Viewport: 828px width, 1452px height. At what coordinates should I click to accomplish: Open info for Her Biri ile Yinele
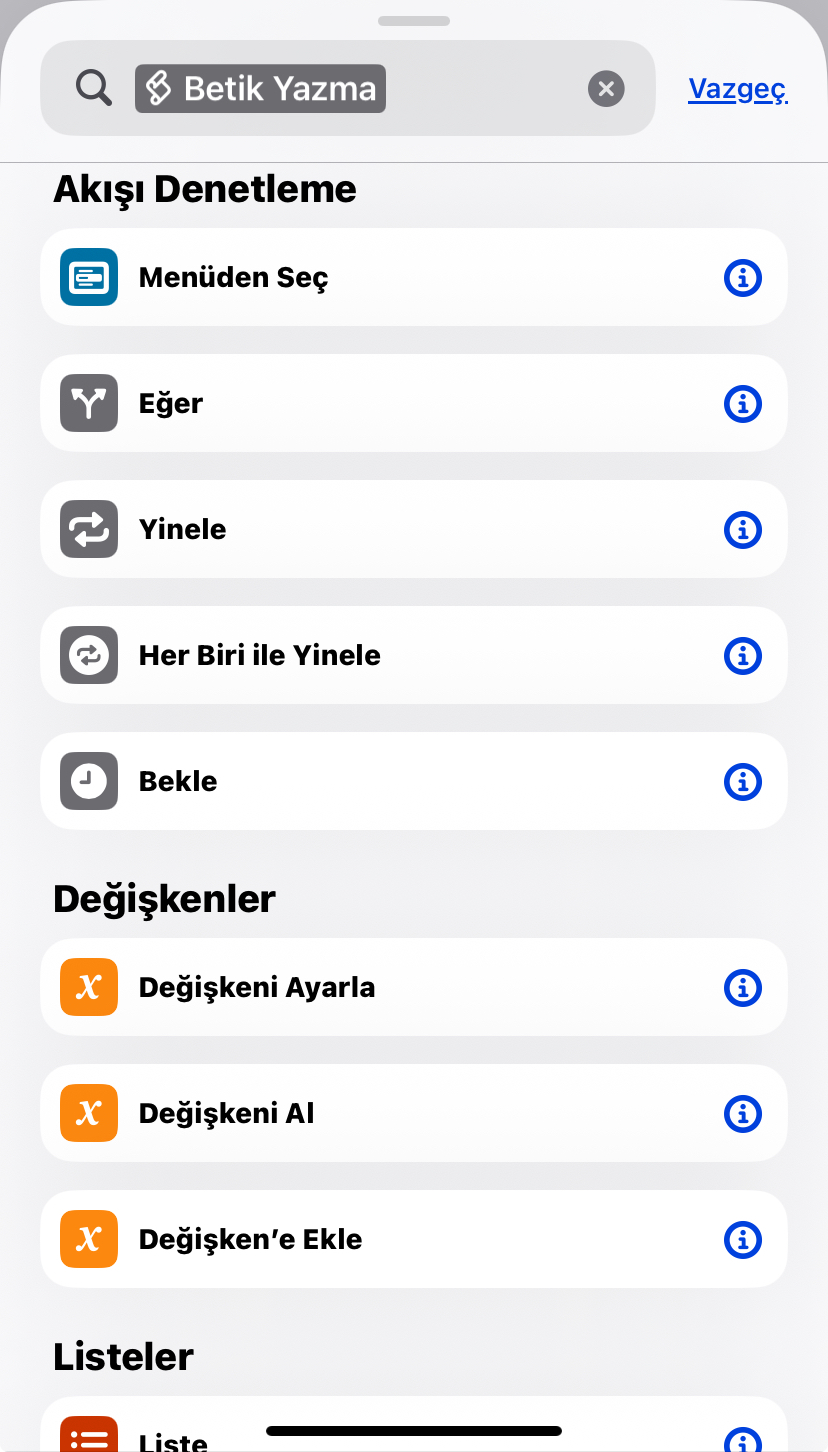(x=742, y=656)
